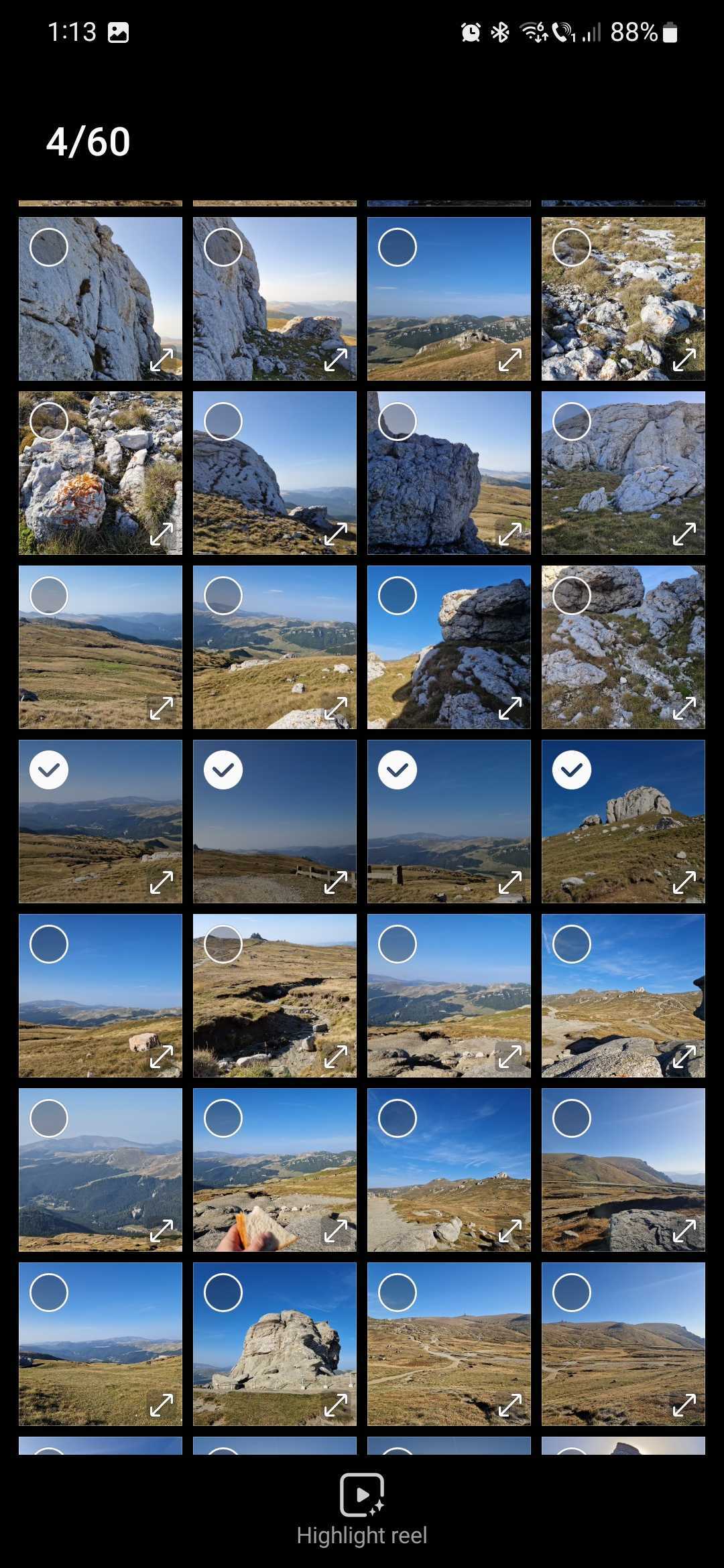Select the photo of a hand holding a cracker
Viewport: 724px width, 1568px height.
click(223, 1118)
